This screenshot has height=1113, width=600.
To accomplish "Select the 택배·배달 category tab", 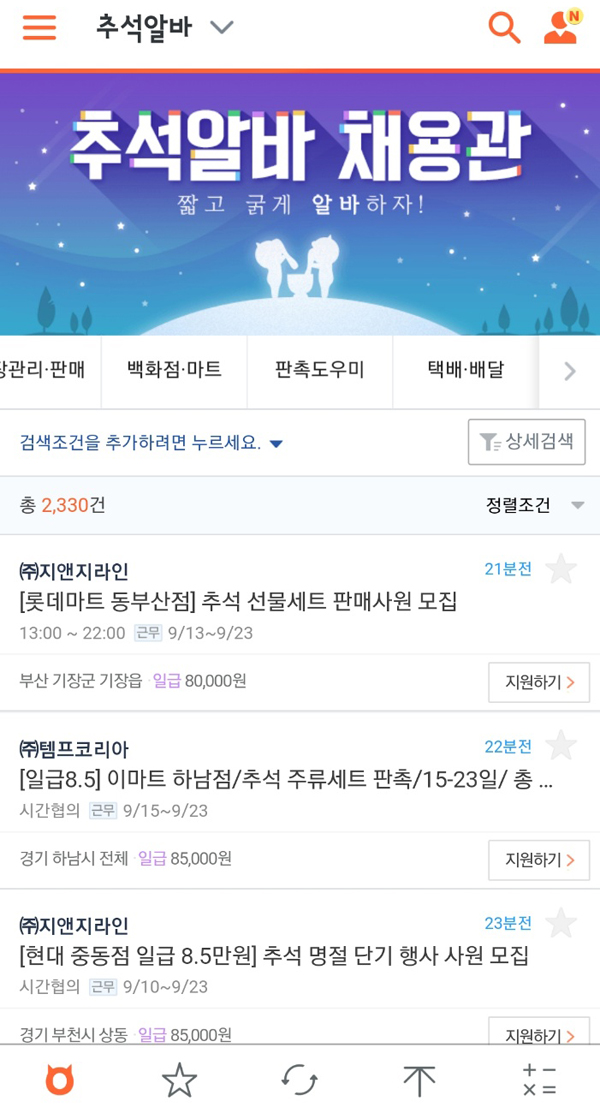I will pos(466,370).
